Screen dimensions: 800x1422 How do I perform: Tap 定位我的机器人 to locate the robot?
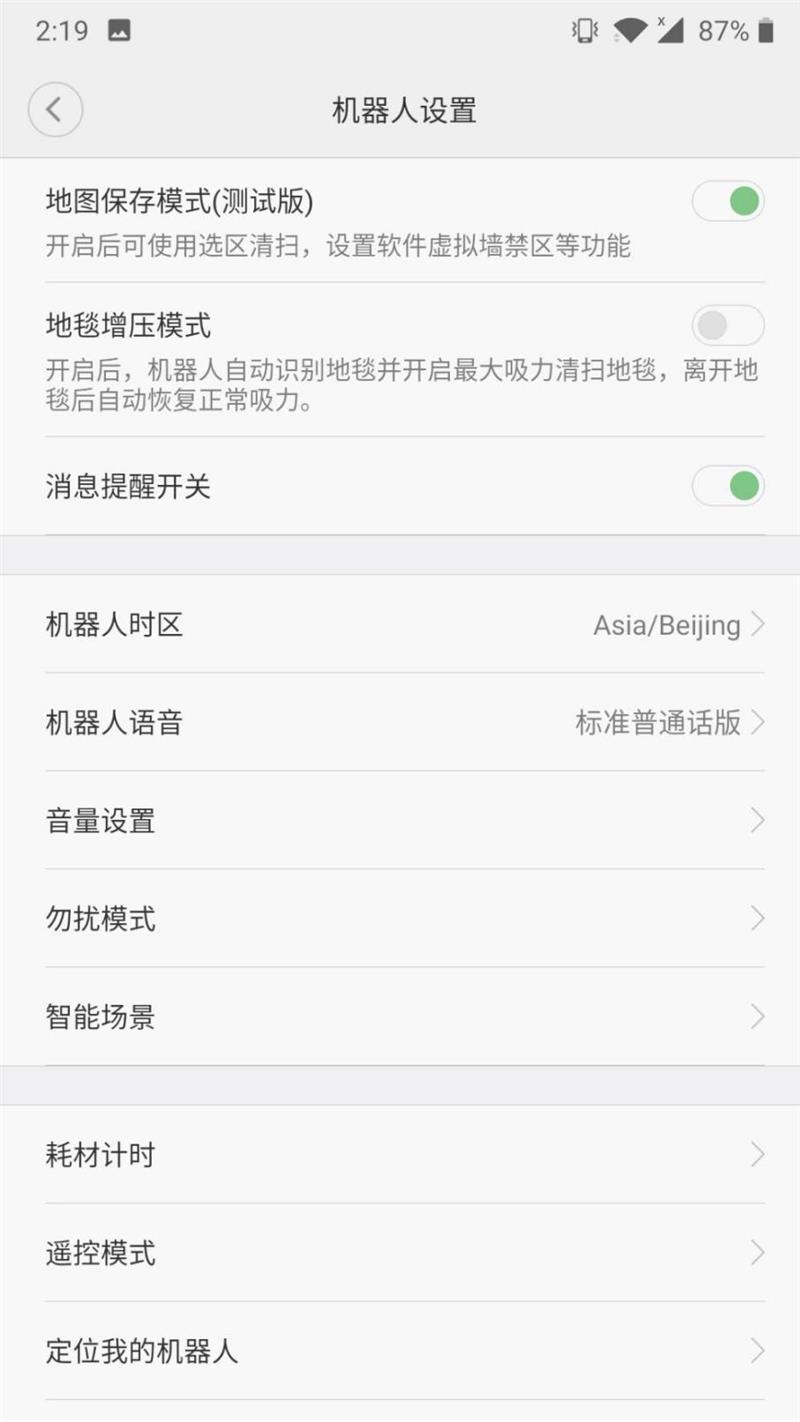pyautogui.click(x=400, y=1351)
